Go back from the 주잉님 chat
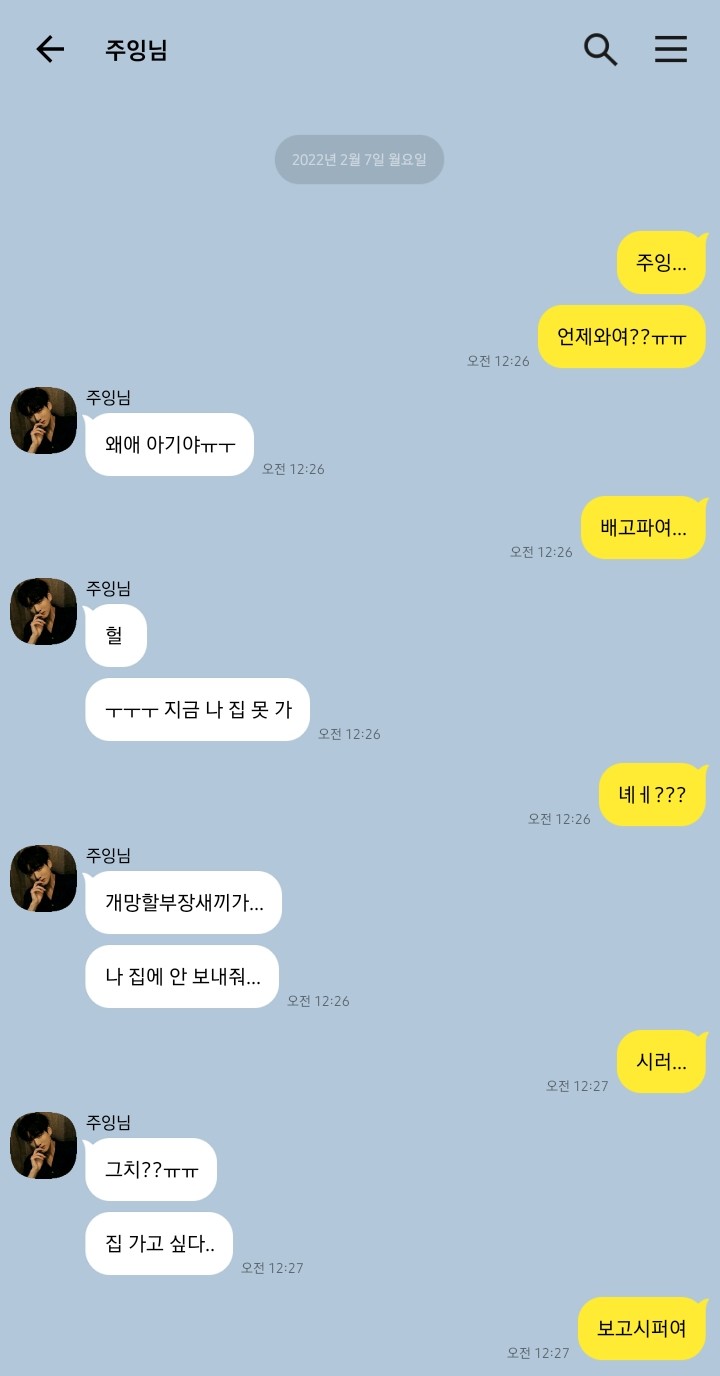The image size is (720, 1376). (49, 49)
